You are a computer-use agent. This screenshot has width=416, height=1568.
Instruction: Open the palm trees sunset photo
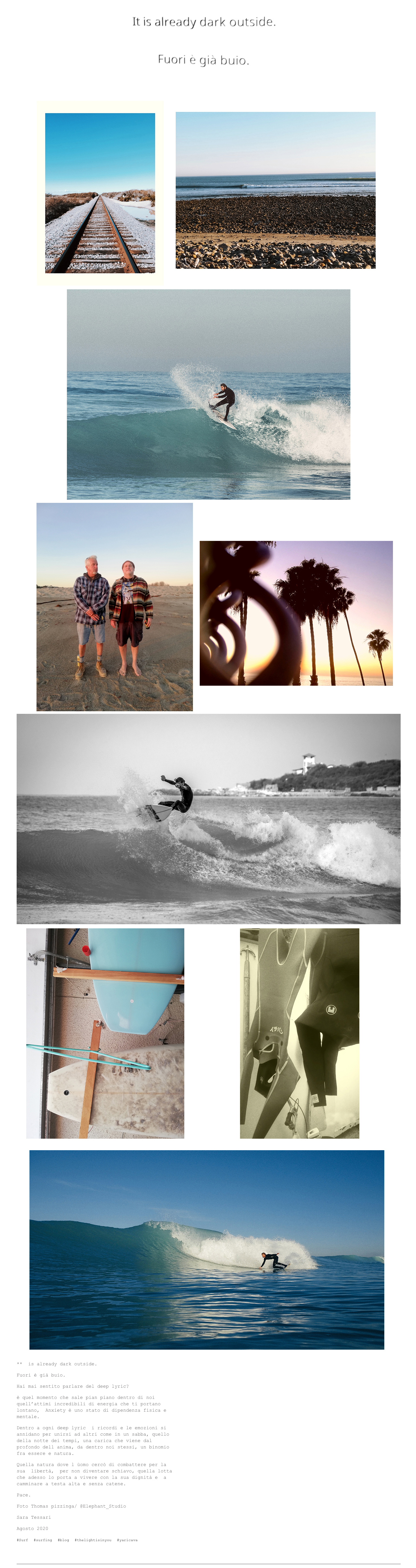tap(296, 613)
